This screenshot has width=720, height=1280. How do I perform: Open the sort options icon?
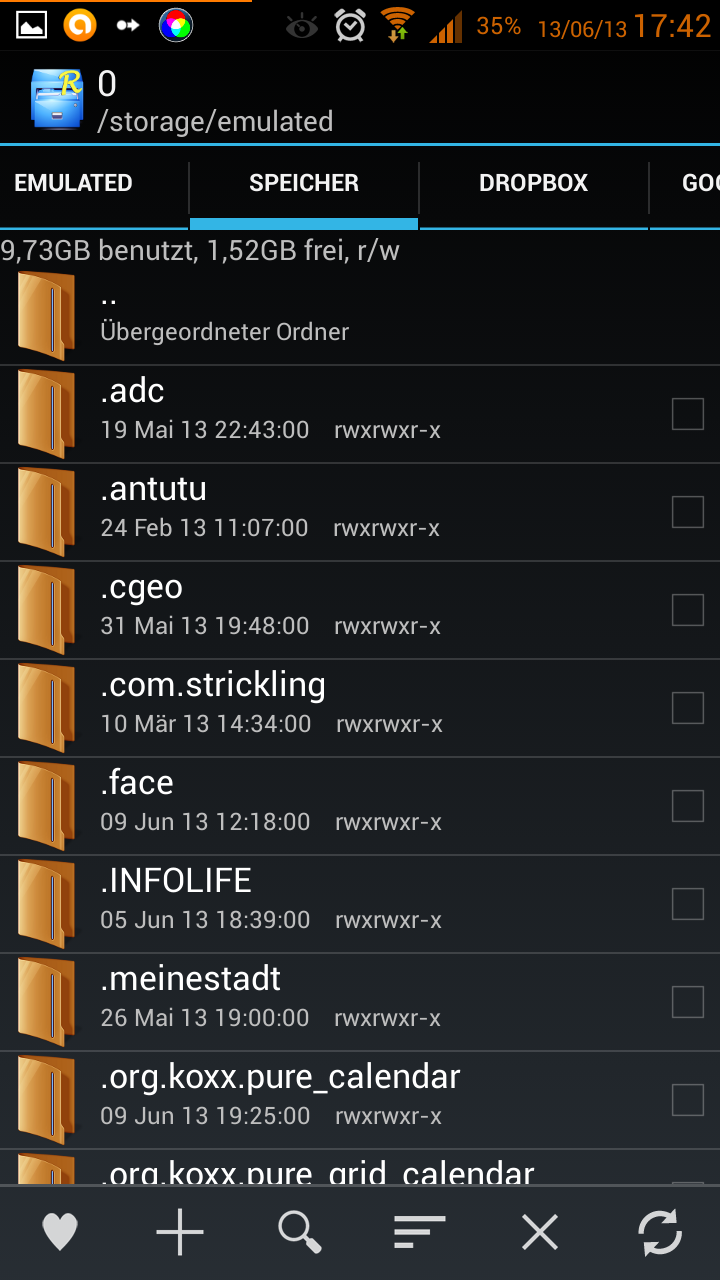pyautogui.click(x=420, y=1233)
